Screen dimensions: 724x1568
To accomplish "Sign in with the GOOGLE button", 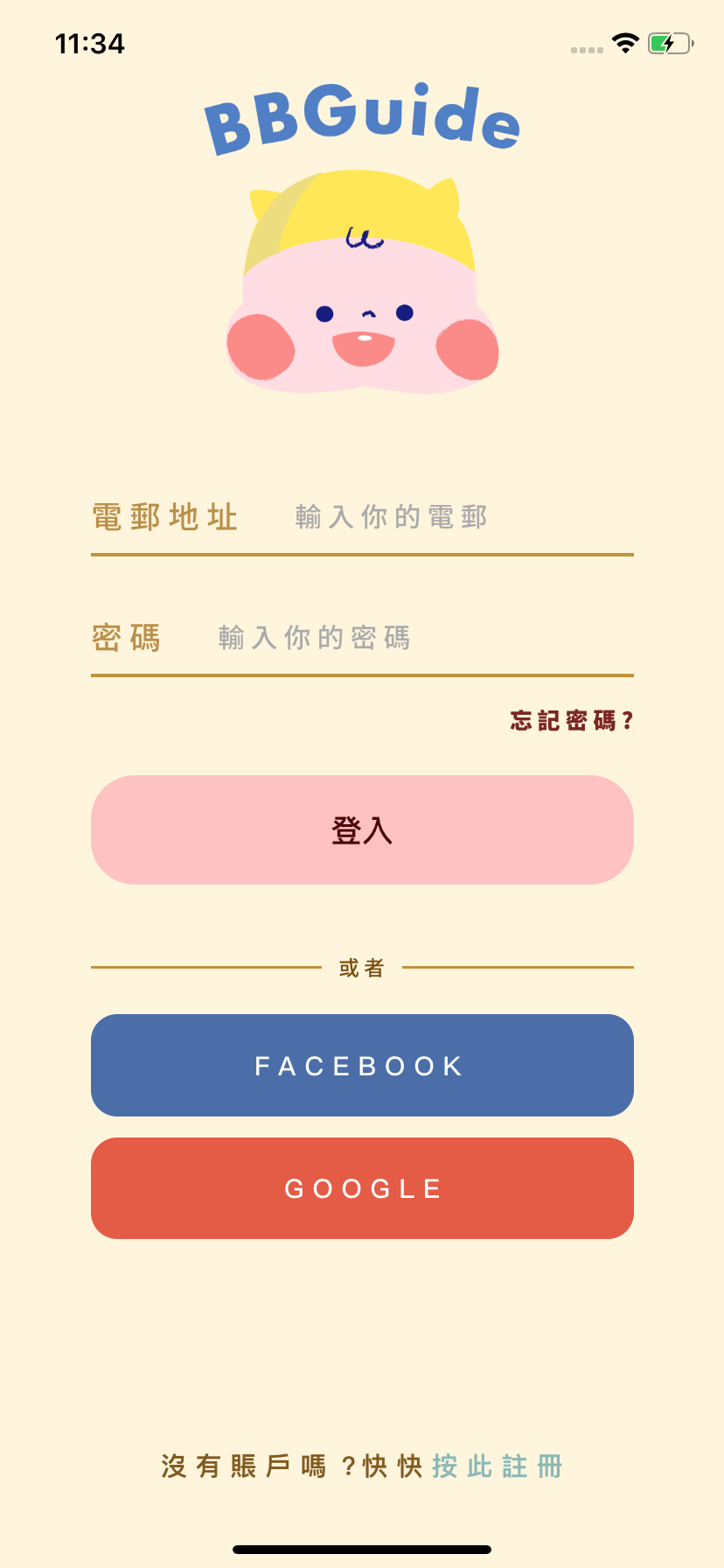I will click(362, 1188).
